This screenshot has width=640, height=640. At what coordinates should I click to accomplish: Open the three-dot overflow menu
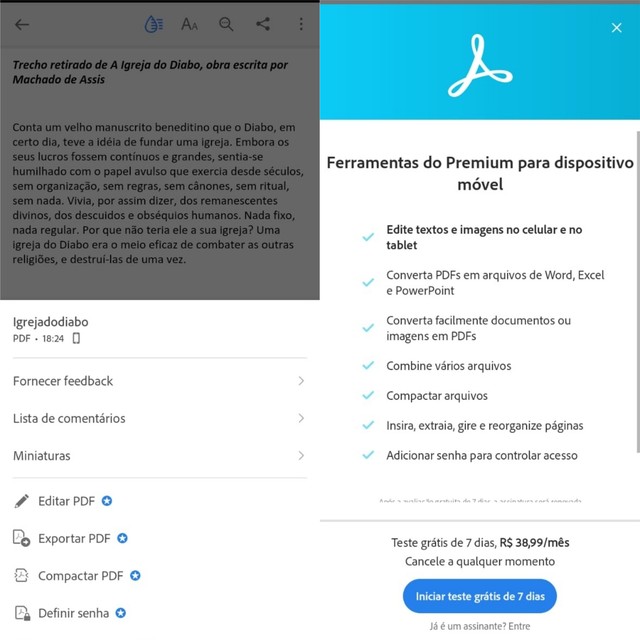300,25
